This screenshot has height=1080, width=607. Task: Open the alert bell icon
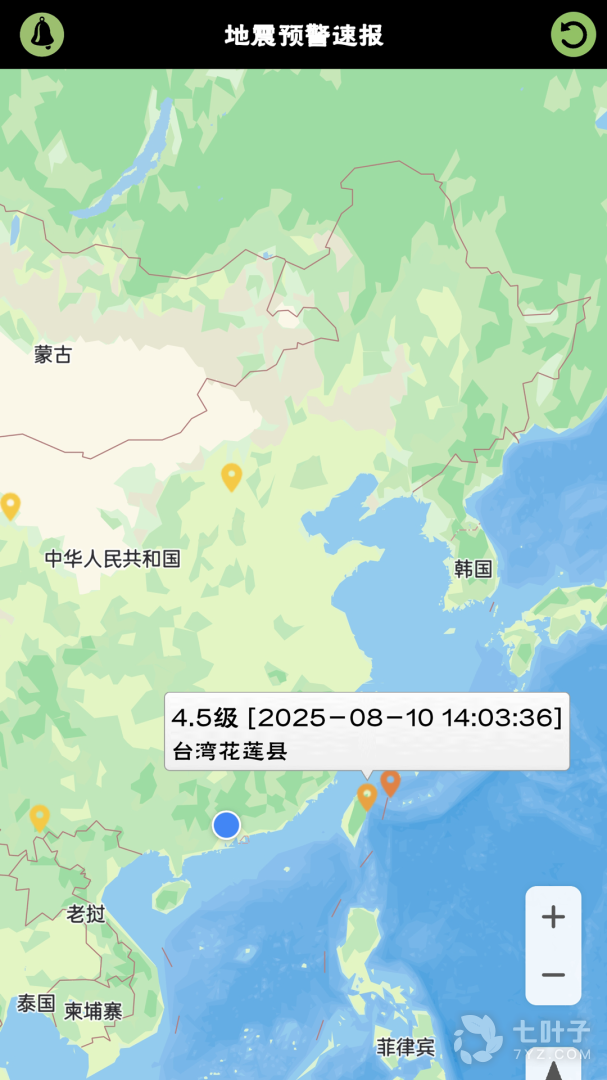coord(42,35)
